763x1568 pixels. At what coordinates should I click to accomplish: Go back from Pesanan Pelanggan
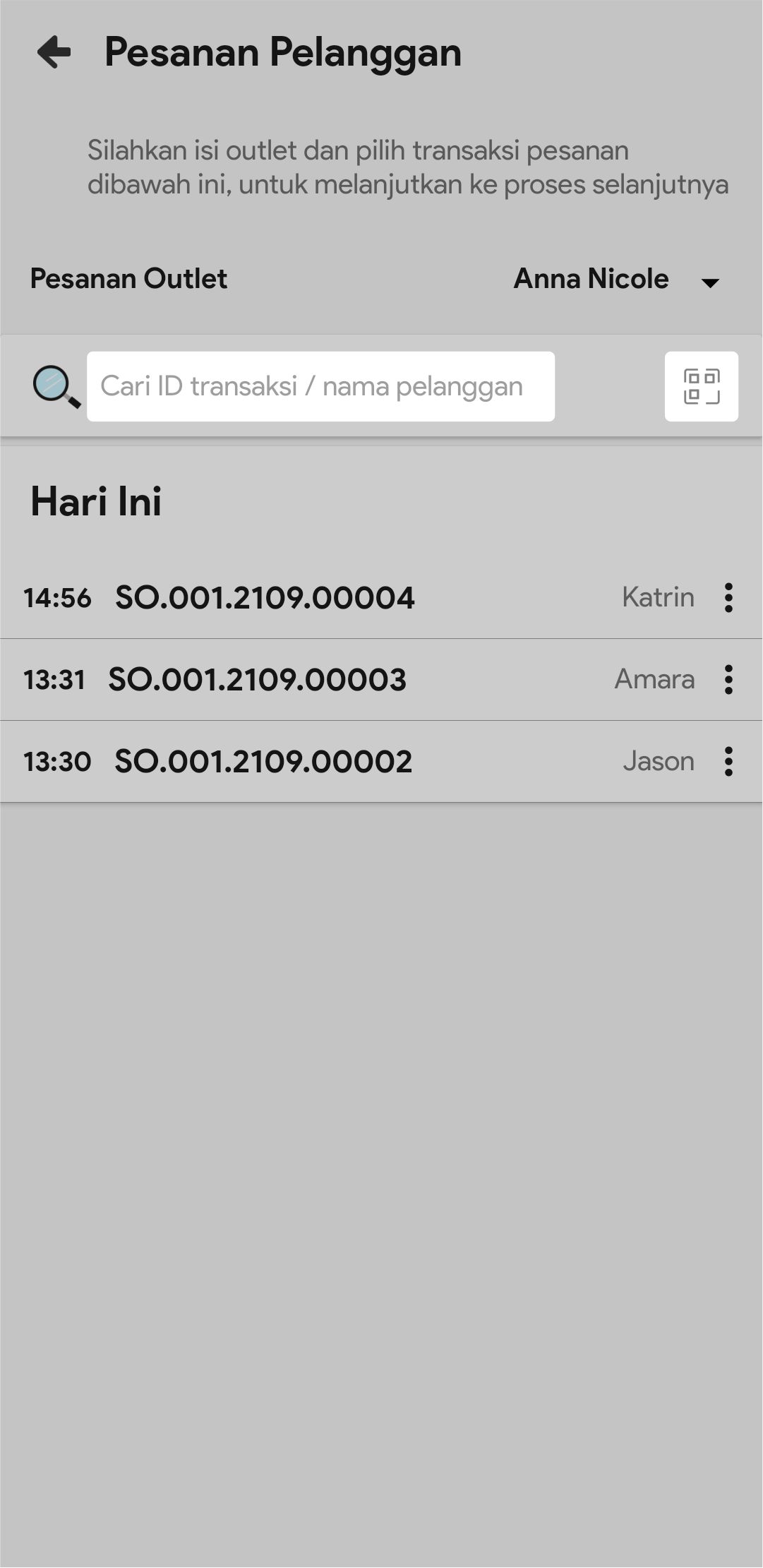pyautogui.click(x=54, y=52)
